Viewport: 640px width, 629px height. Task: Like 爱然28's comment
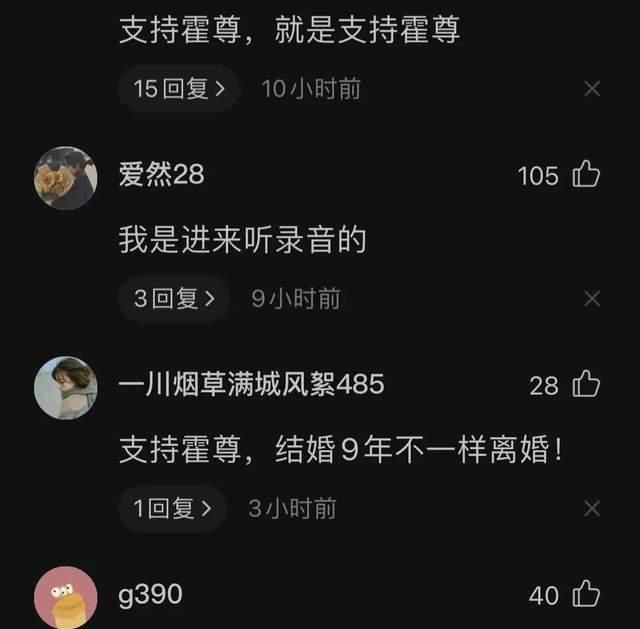click(x=586, y=175)
